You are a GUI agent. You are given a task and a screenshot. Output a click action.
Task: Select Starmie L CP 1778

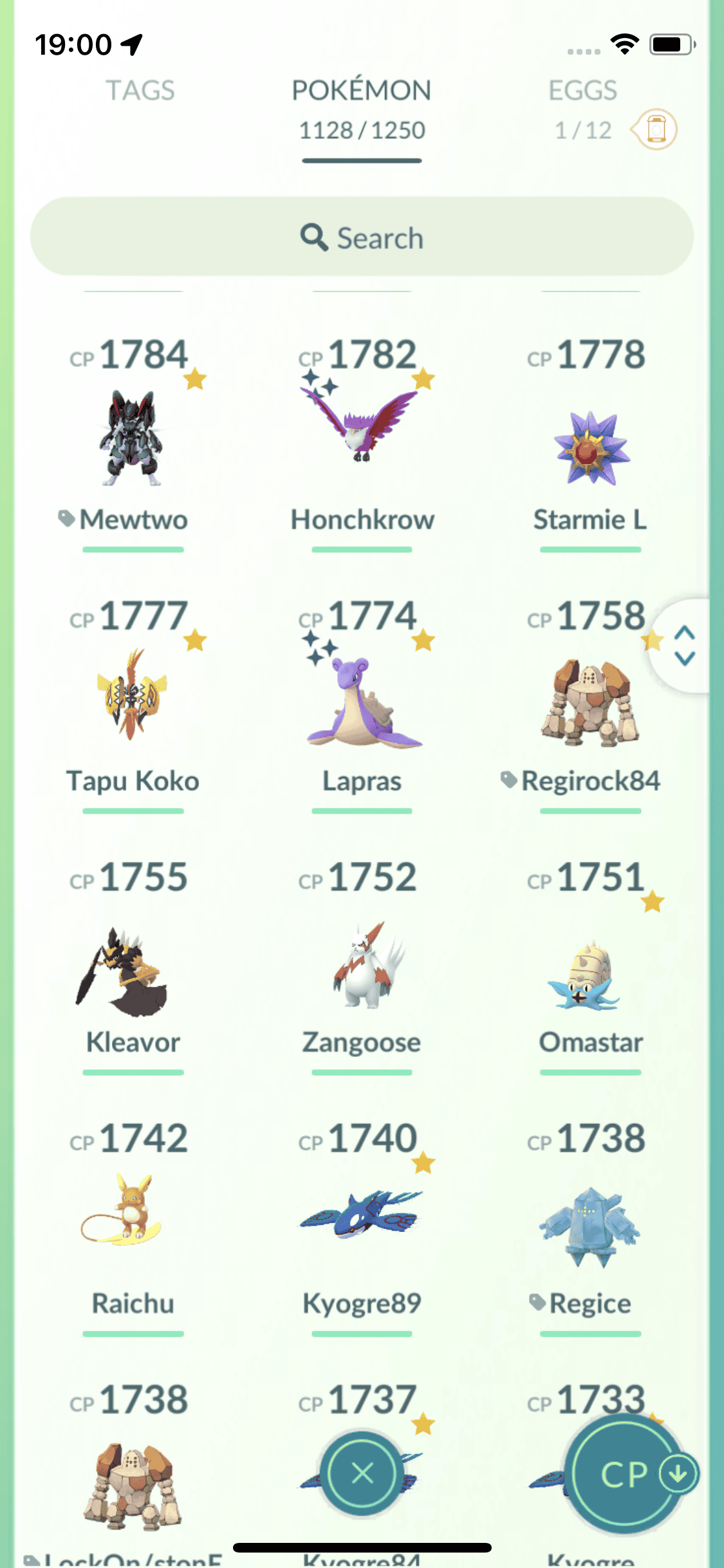590,444
